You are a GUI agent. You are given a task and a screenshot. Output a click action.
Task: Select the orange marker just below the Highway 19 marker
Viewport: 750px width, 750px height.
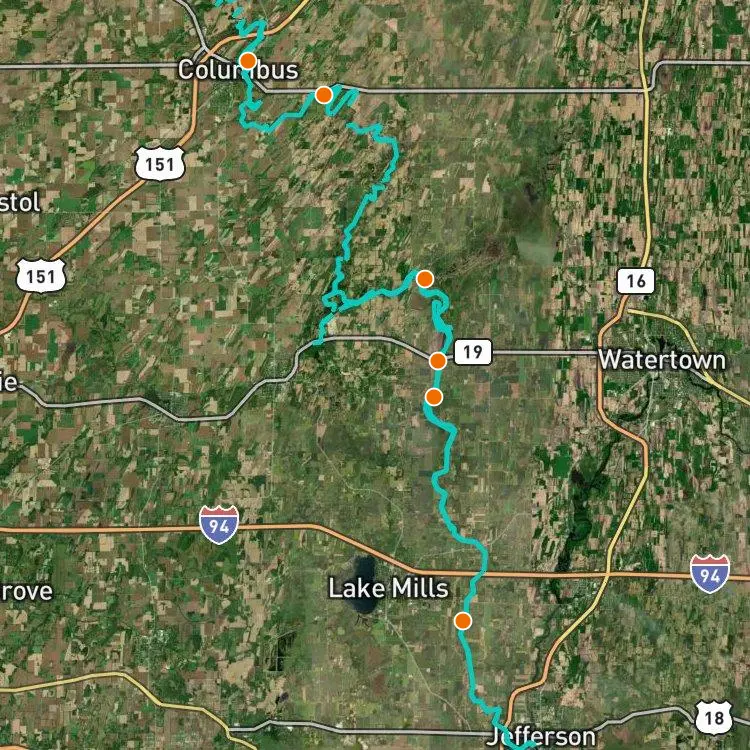click(433, 397)
